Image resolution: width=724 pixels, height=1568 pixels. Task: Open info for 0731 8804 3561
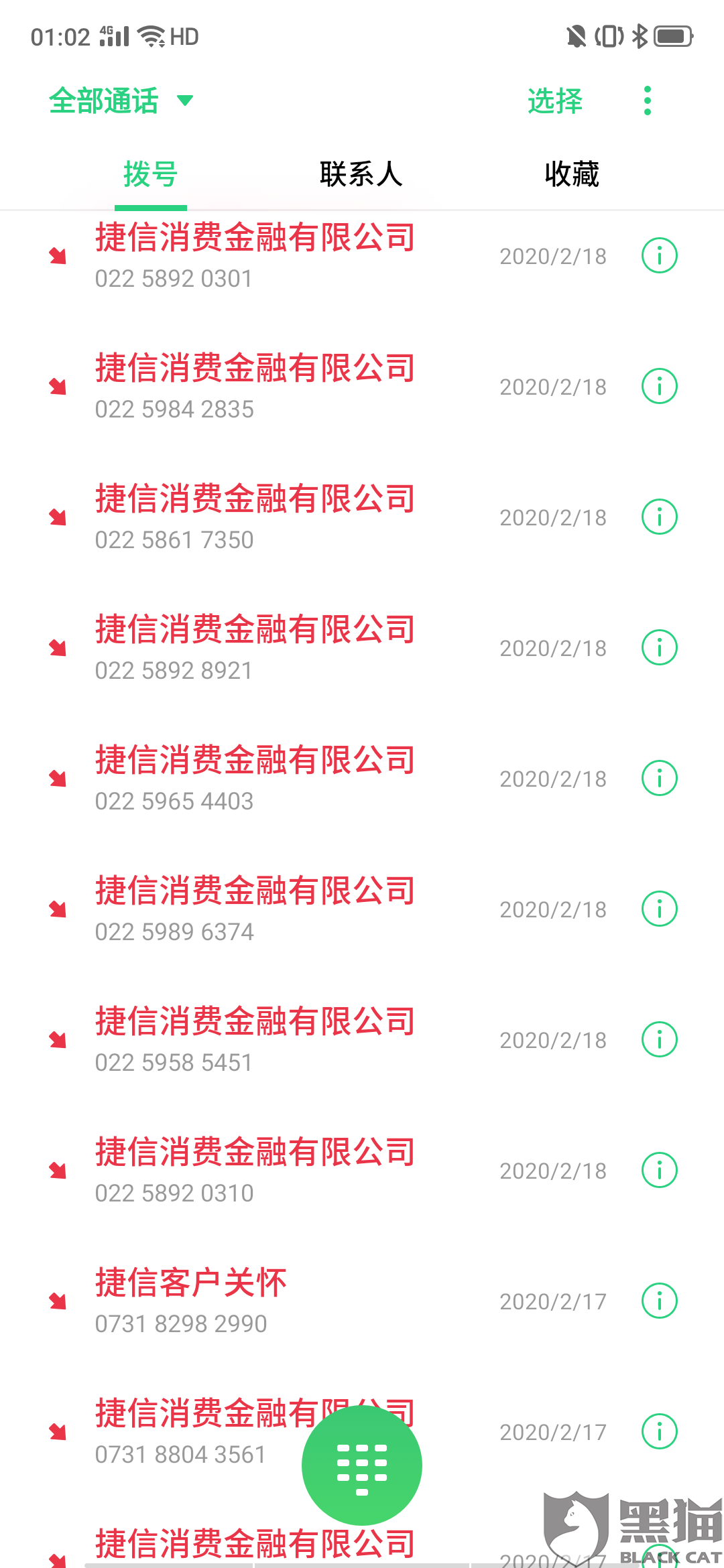click(660, 1432)
